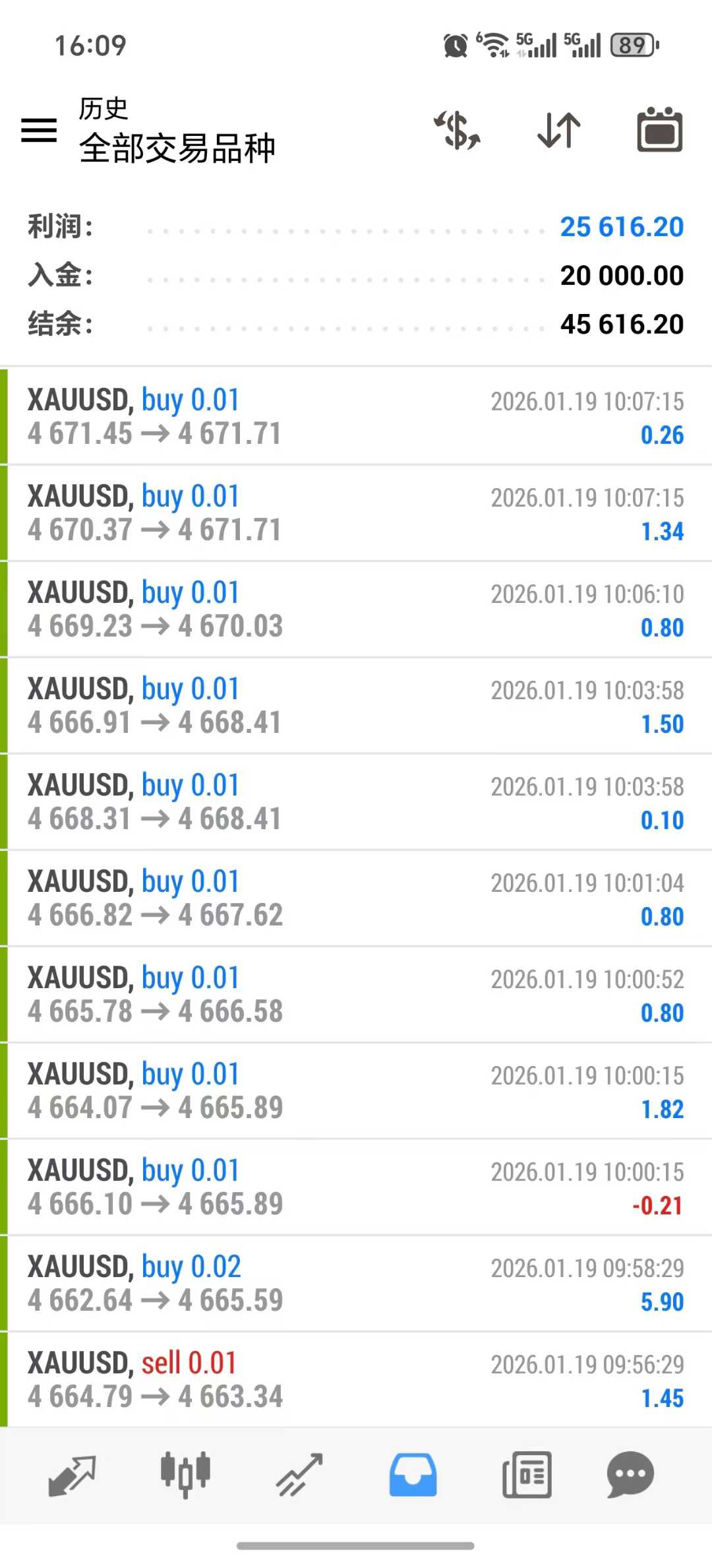Open the symbol filter with dollar icon
Screen dimensions: 712x1568
[457, 129]
